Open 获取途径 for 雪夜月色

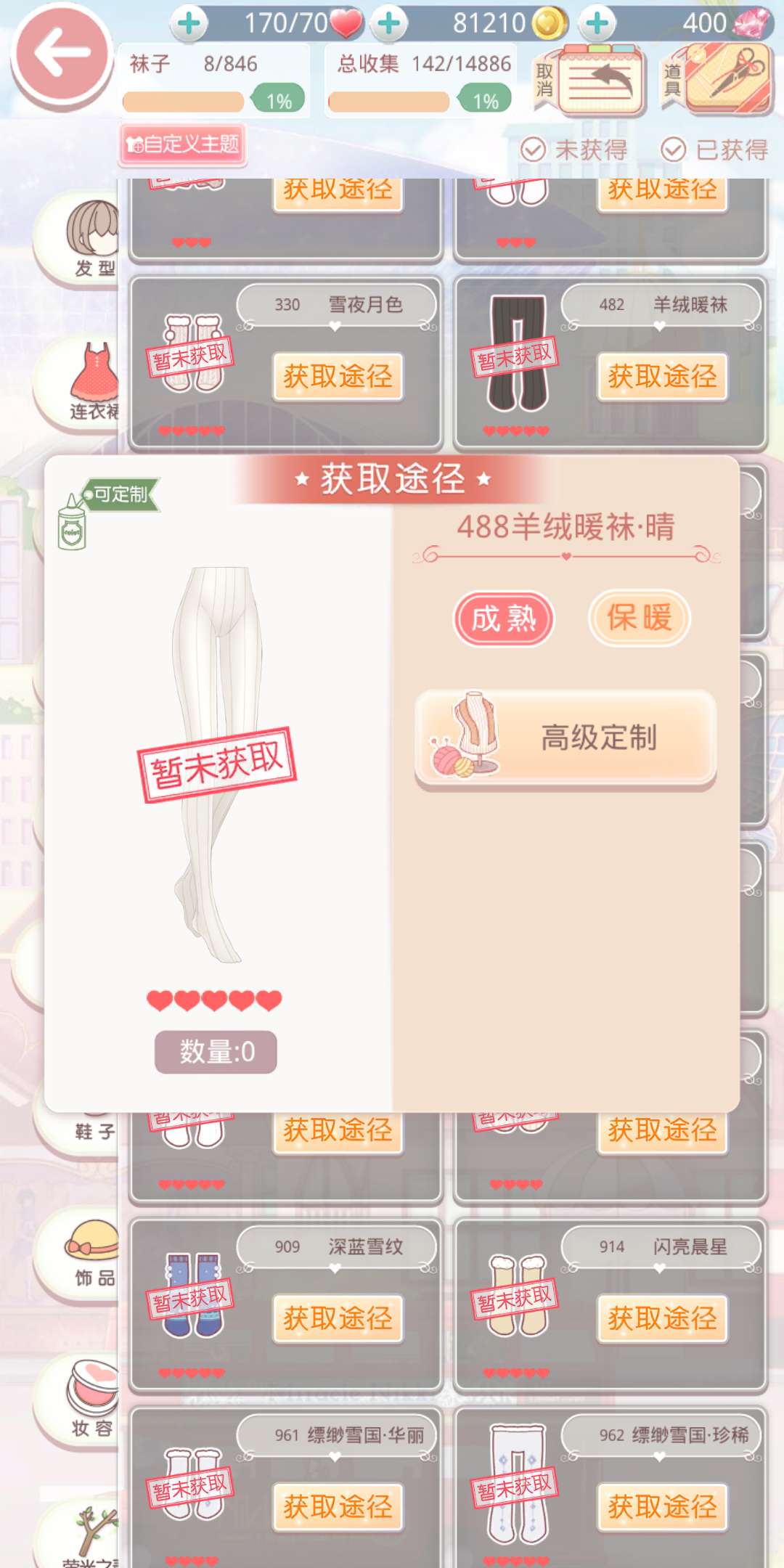pos(338,377)
